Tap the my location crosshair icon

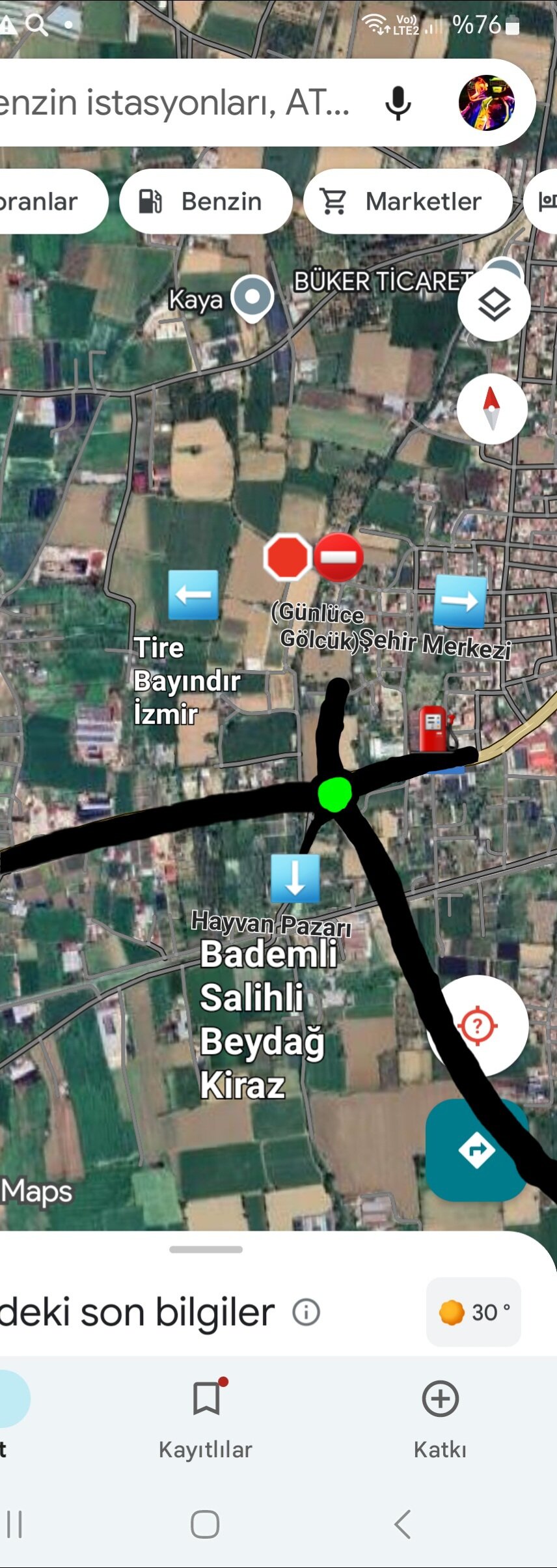477,1024
